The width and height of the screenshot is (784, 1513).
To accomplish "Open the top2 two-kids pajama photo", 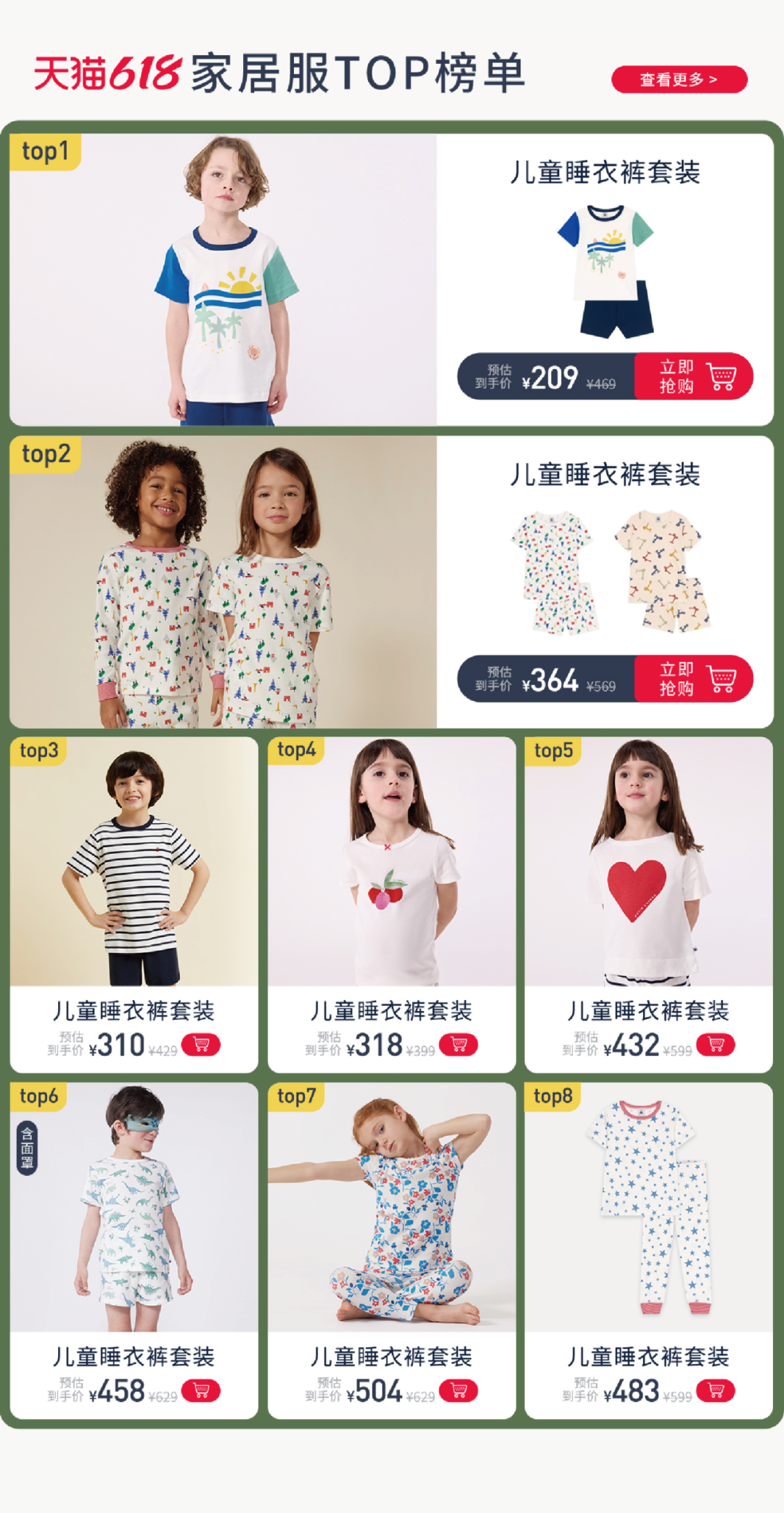I will [223, 582].
